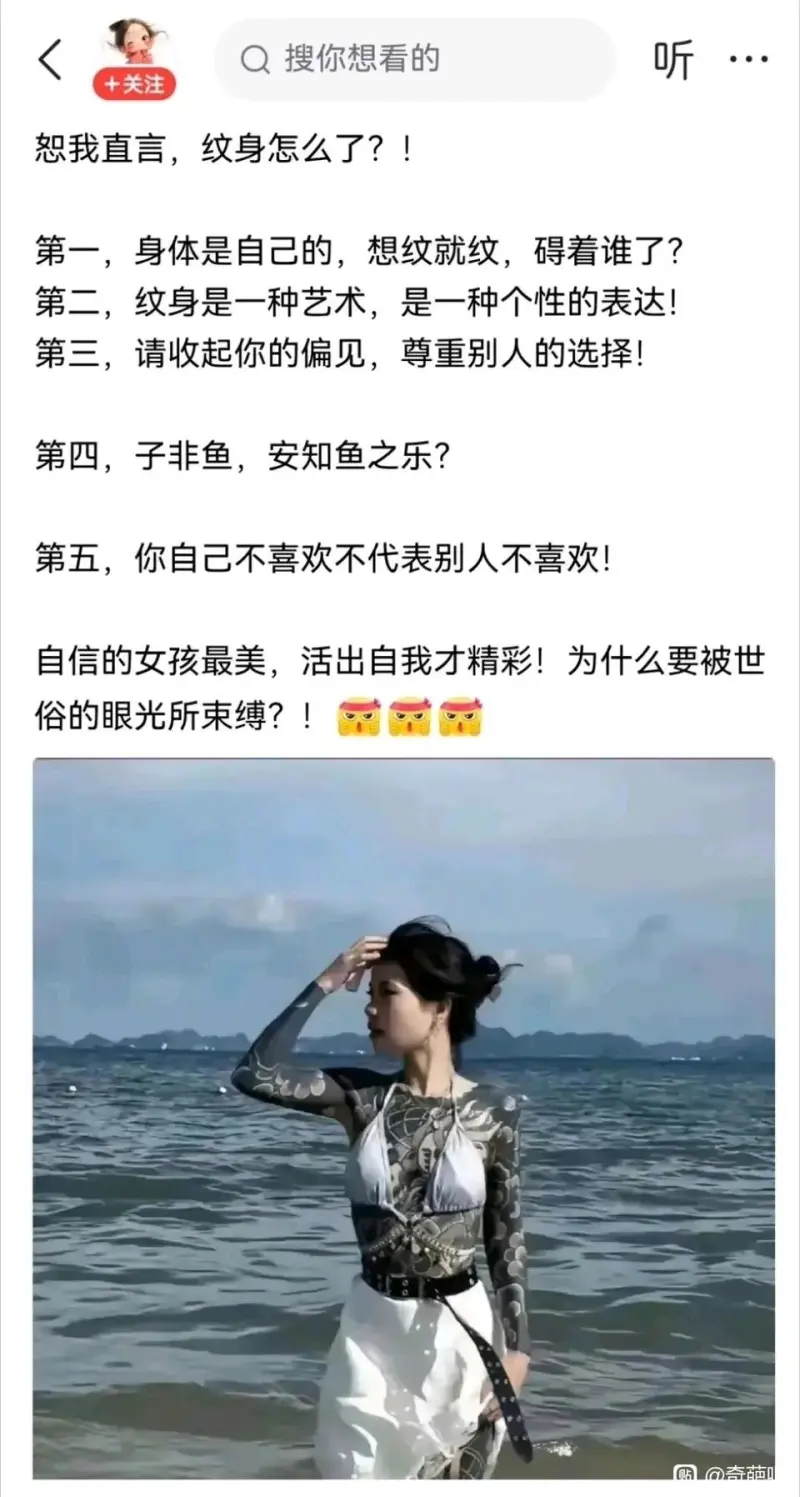View the beach photo full screen
Screen dimensions: 800x1497
pos(403,1117)
